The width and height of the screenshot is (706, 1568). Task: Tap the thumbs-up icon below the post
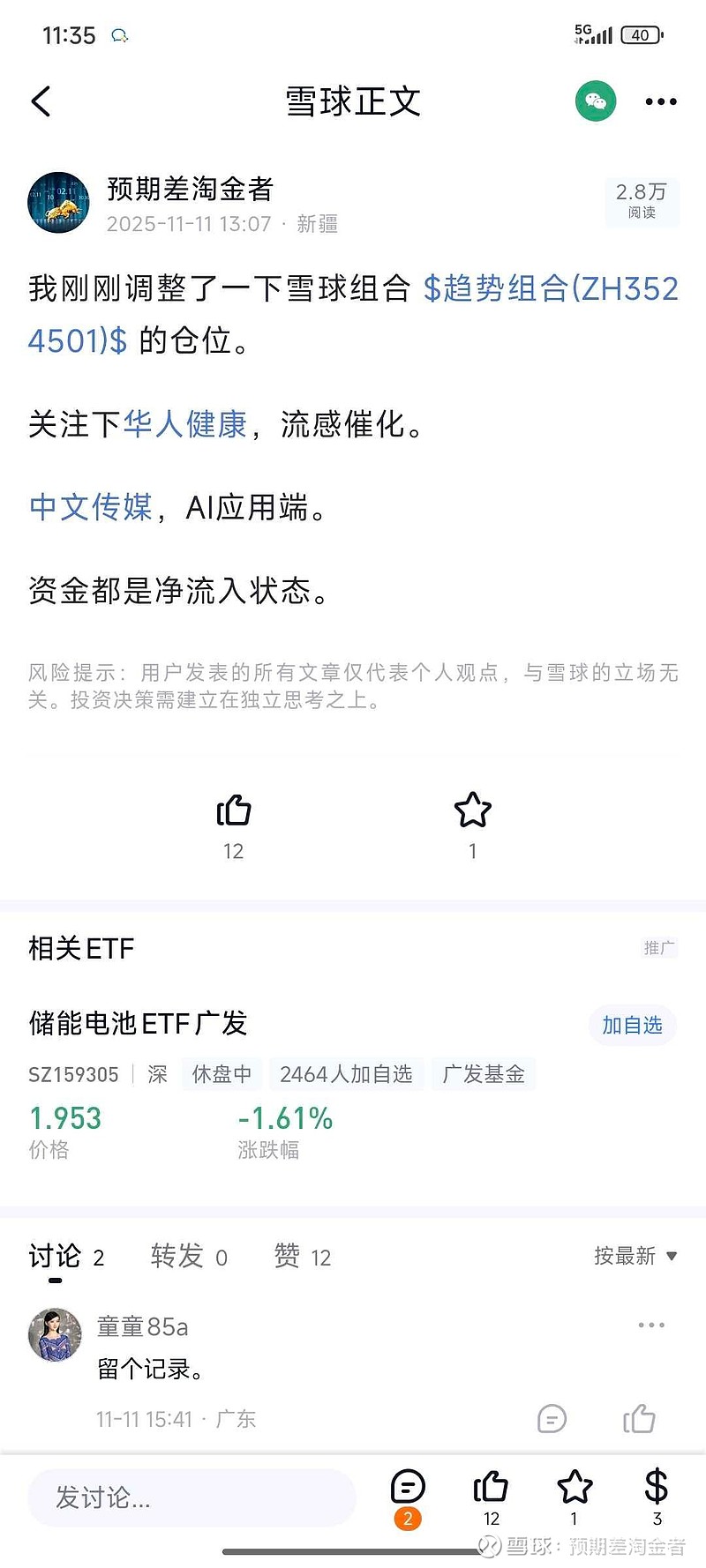pyautogui.click(x=233, y=810)
